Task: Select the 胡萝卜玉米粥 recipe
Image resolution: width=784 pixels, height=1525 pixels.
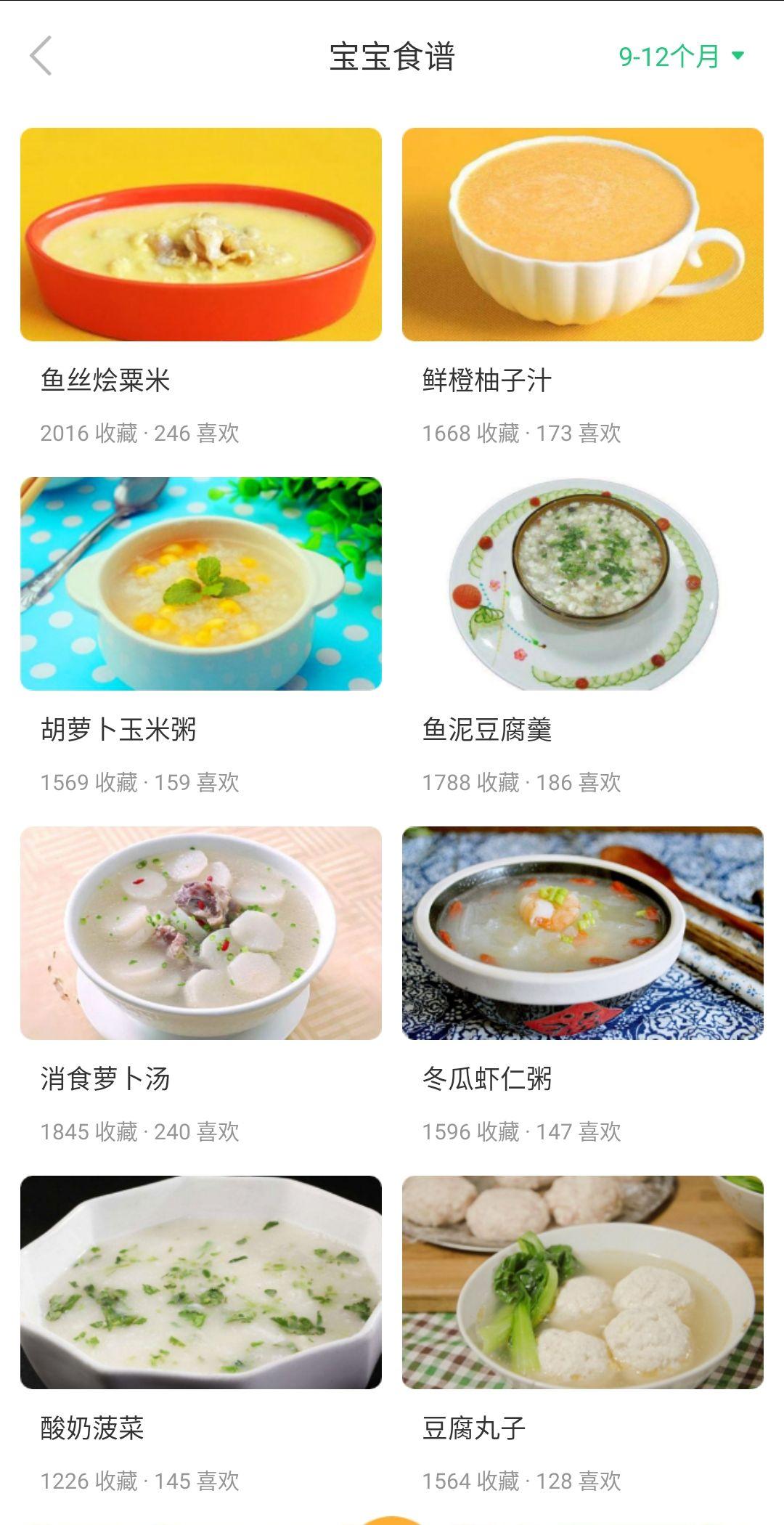Action: (x=201, y=584)
